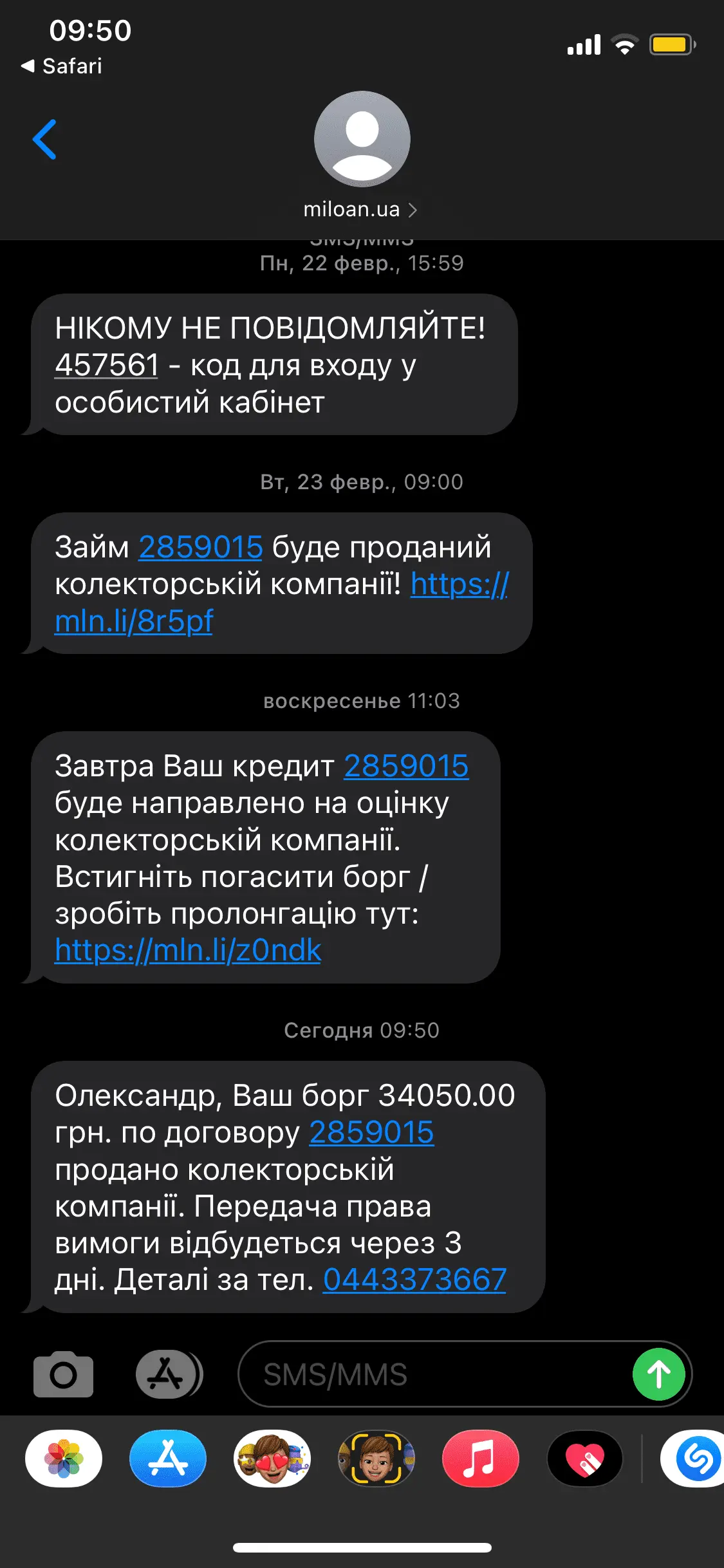Tap the login code 457561
The height and width of the screenshot is (1568, 724).
click(x=107, y=365)
